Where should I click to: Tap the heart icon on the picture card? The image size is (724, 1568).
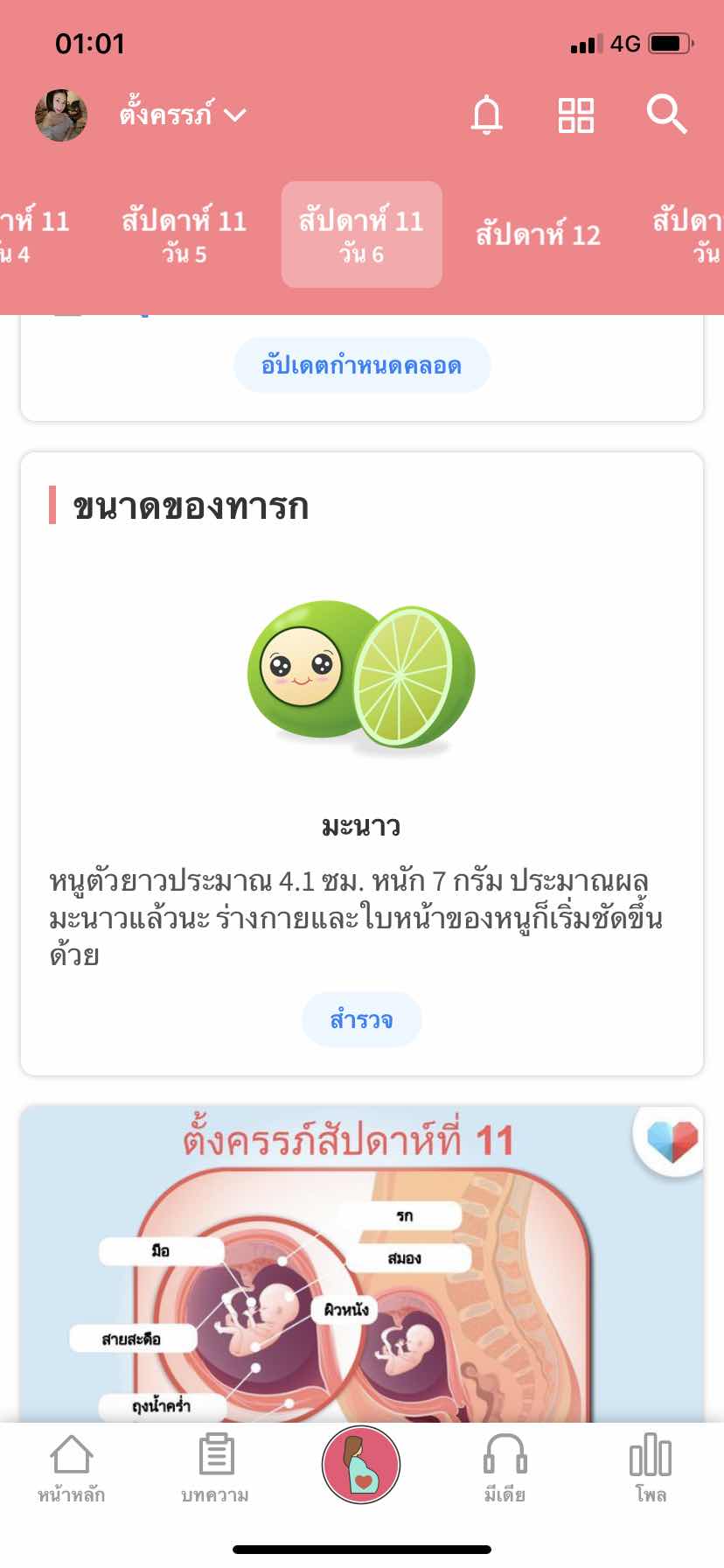point(672,1141)
